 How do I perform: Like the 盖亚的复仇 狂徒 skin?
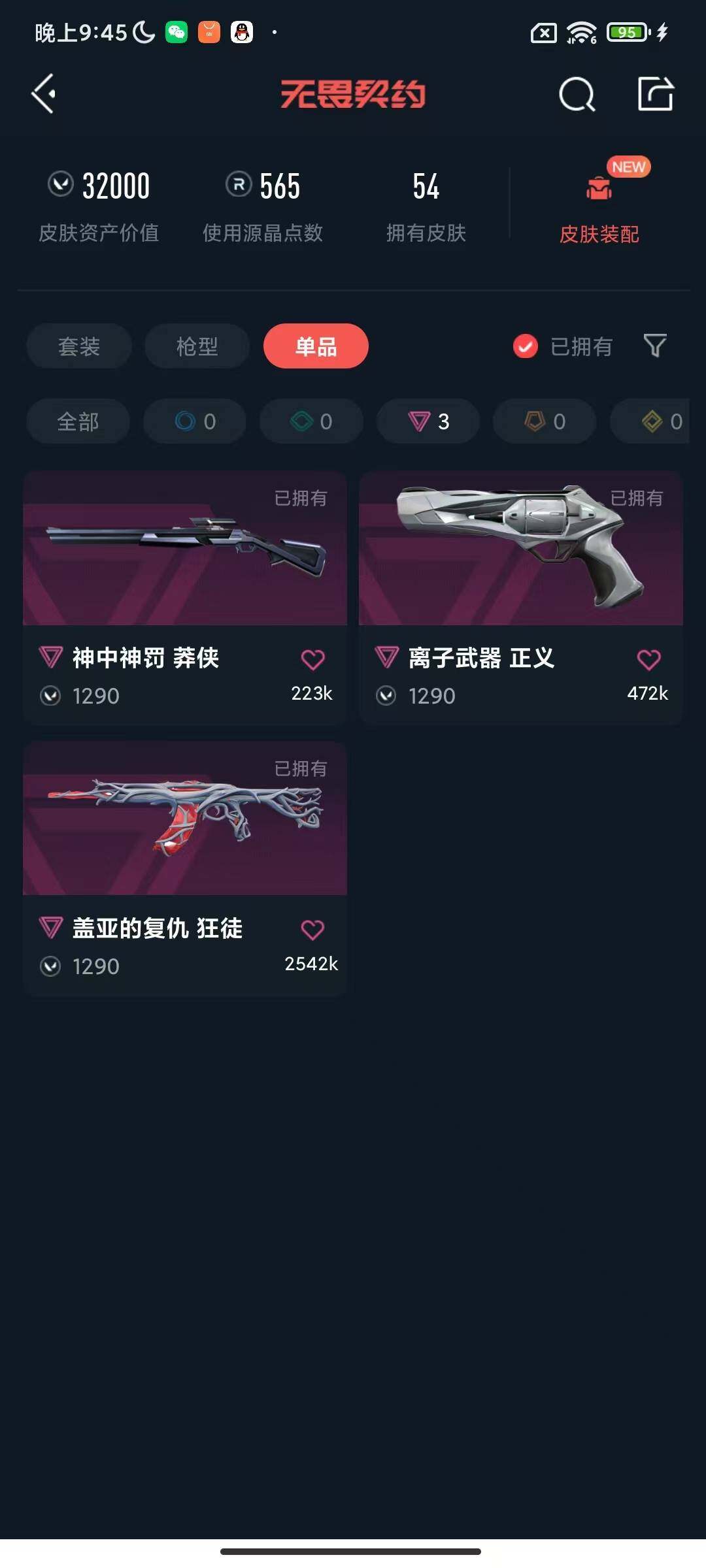312,930
